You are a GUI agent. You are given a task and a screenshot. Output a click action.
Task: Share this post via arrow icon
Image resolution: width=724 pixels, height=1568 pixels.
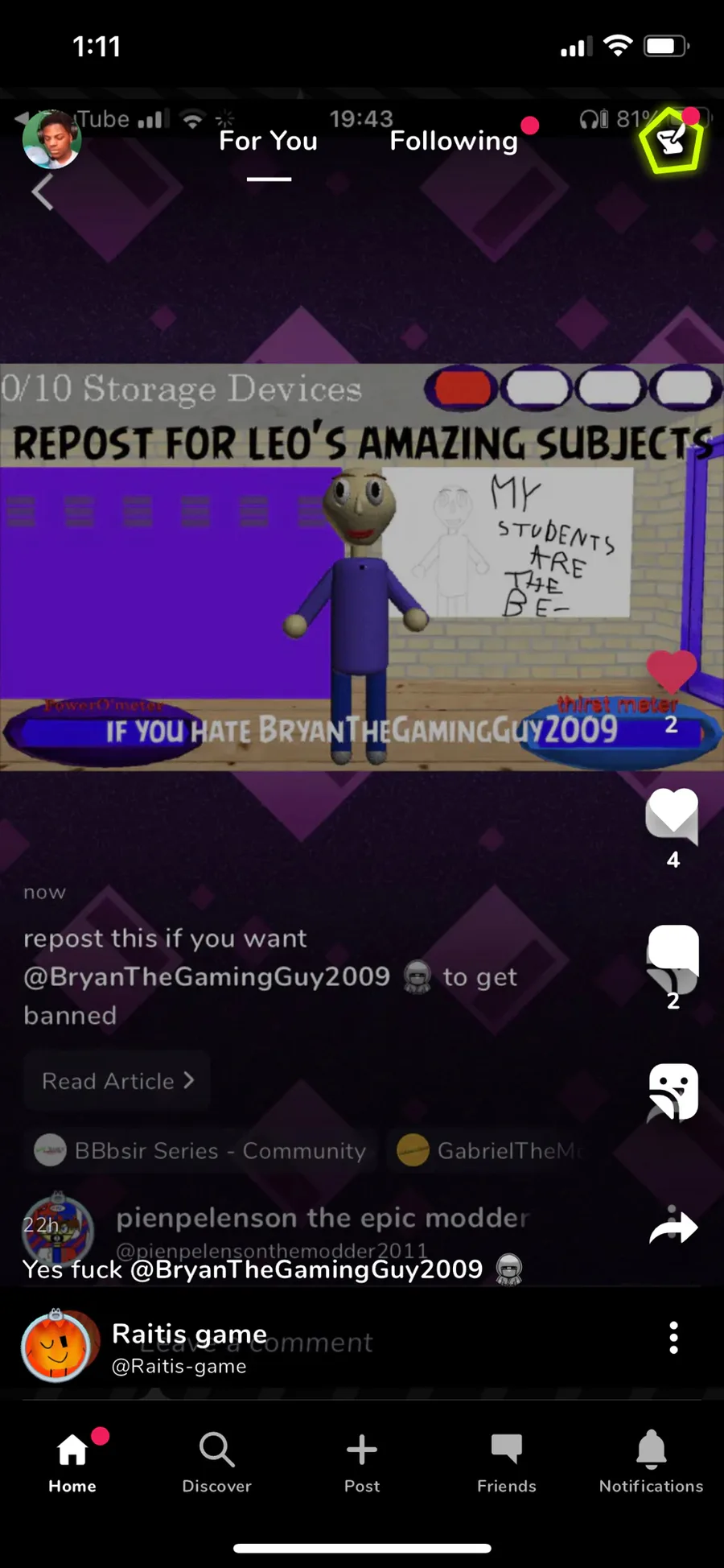(x=673, y=1227)
